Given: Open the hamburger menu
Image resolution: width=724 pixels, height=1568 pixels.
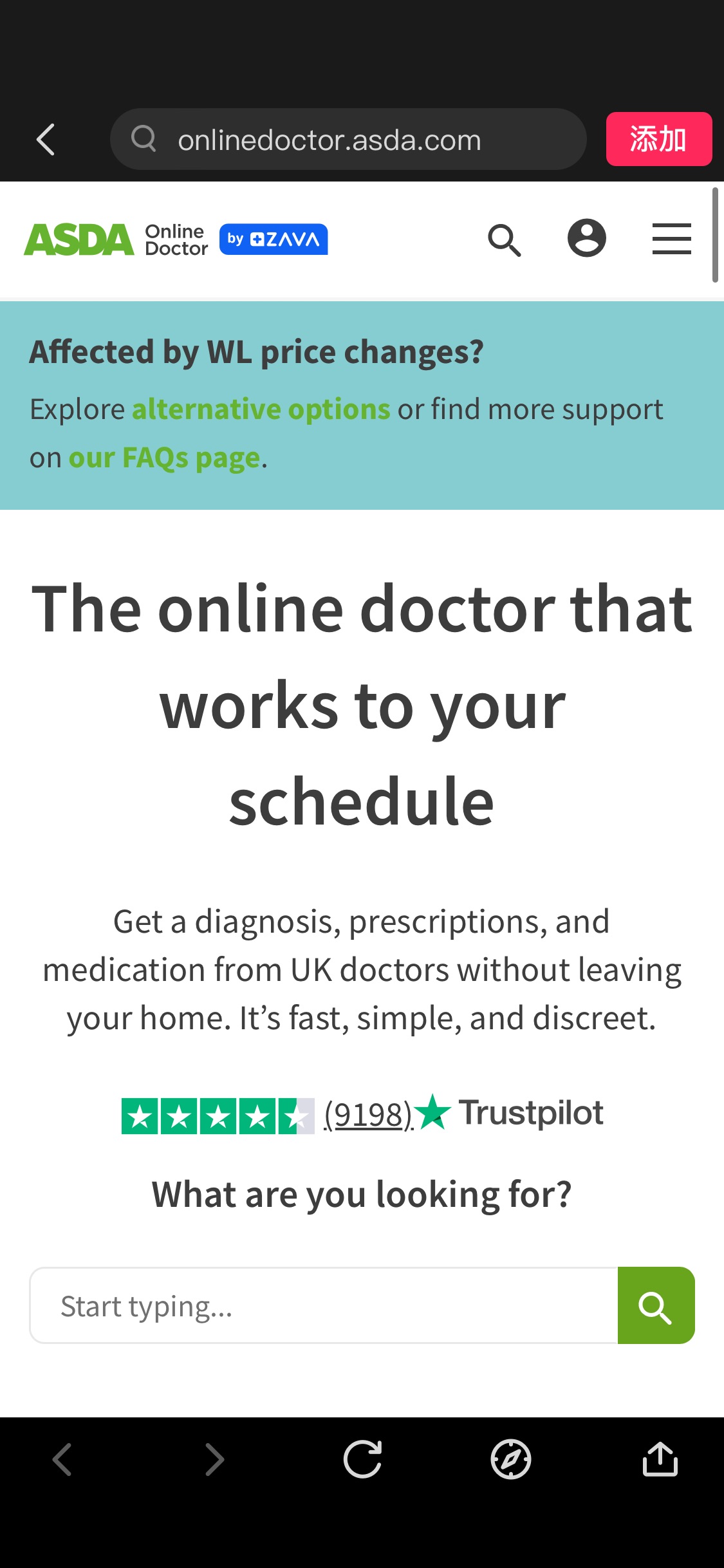Looking at the screenshot, I should tap(671, 239).
